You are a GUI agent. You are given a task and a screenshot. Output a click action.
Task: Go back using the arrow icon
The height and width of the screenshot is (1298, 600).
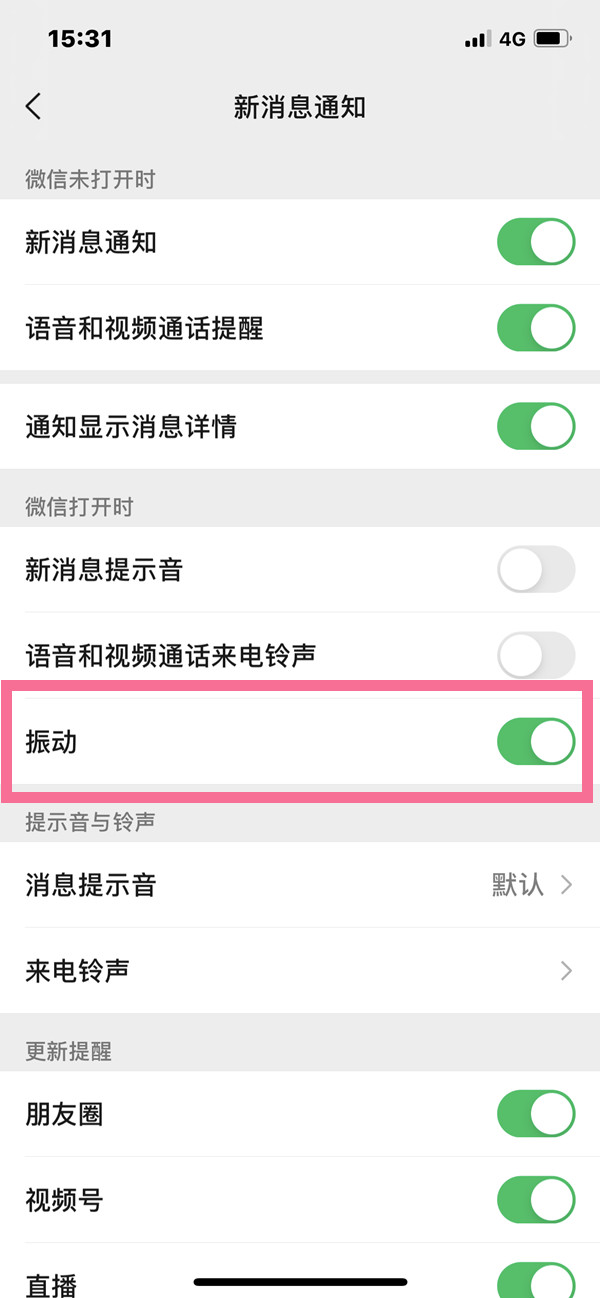point(34,107)
